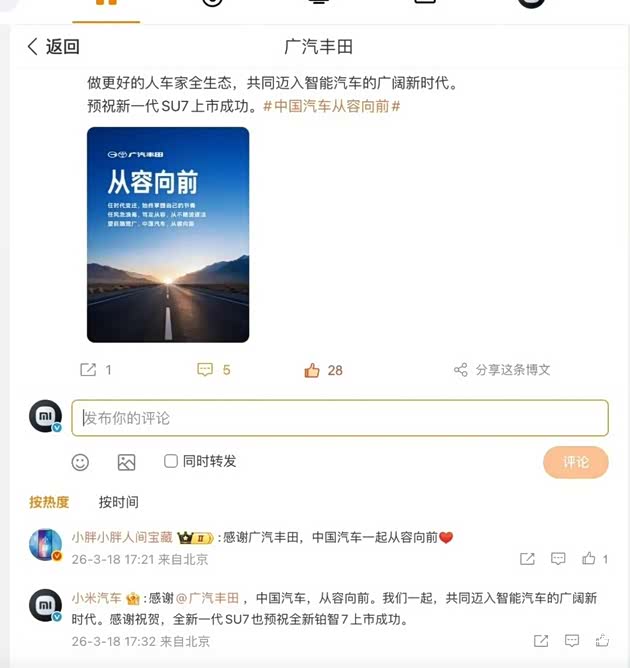This screenshot has height=668, width=630.
Task: Sort comments by 按热度
Action: pyautogui.click(x=49, y=502)
